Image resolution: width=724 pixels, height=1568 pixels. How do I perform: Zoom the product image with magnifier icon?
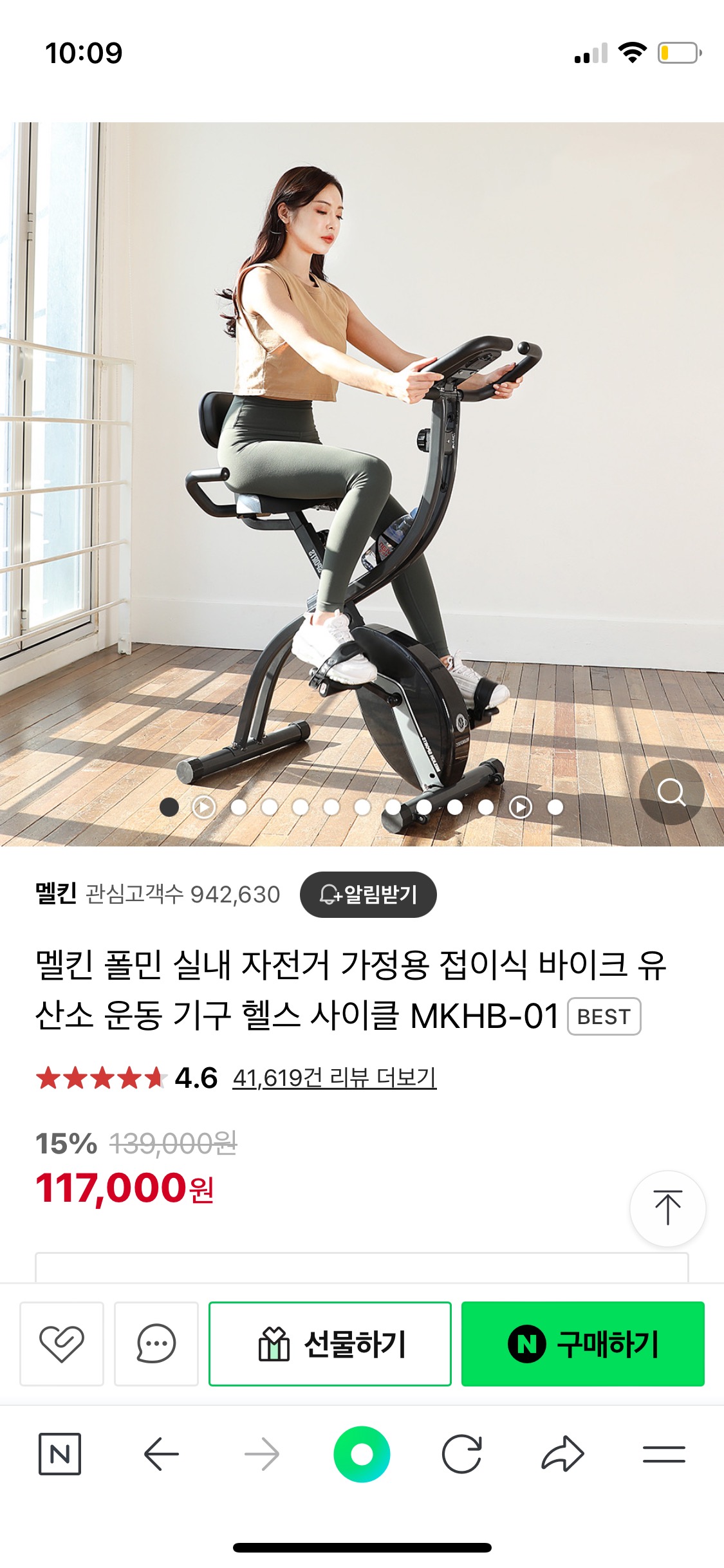click(x=671, y=792)
